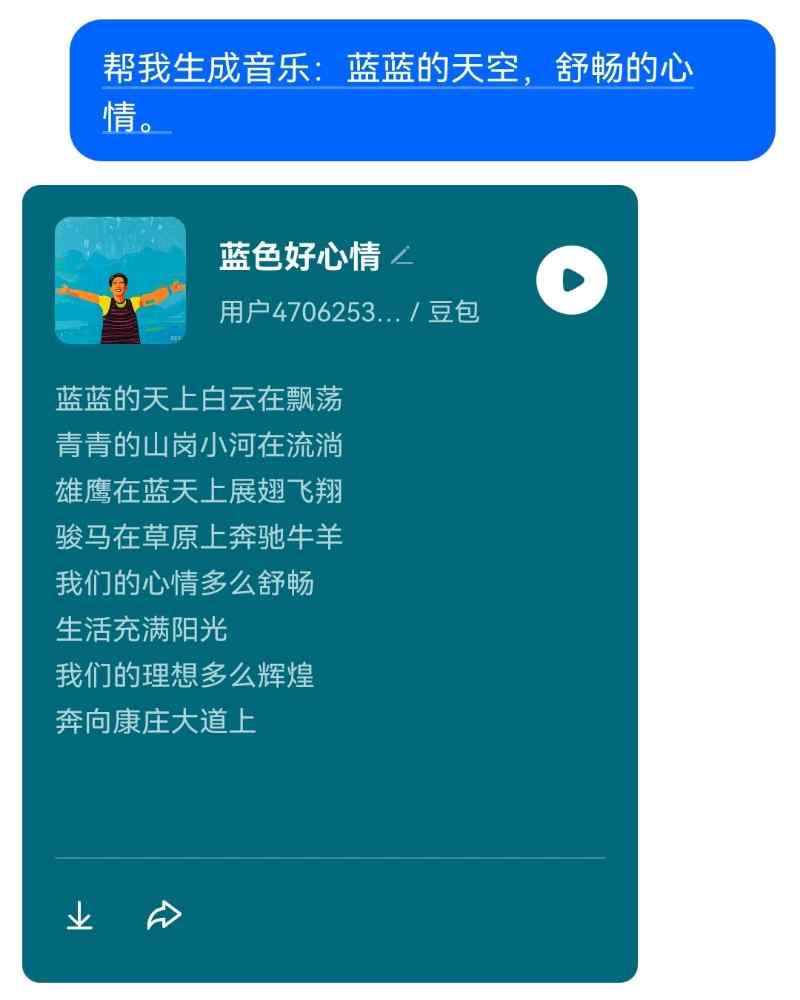This screenshot has width=800, height=1000.
Task: Play the song 蓝色好心情
Action: pyautogui.click(x=571, y=280)
